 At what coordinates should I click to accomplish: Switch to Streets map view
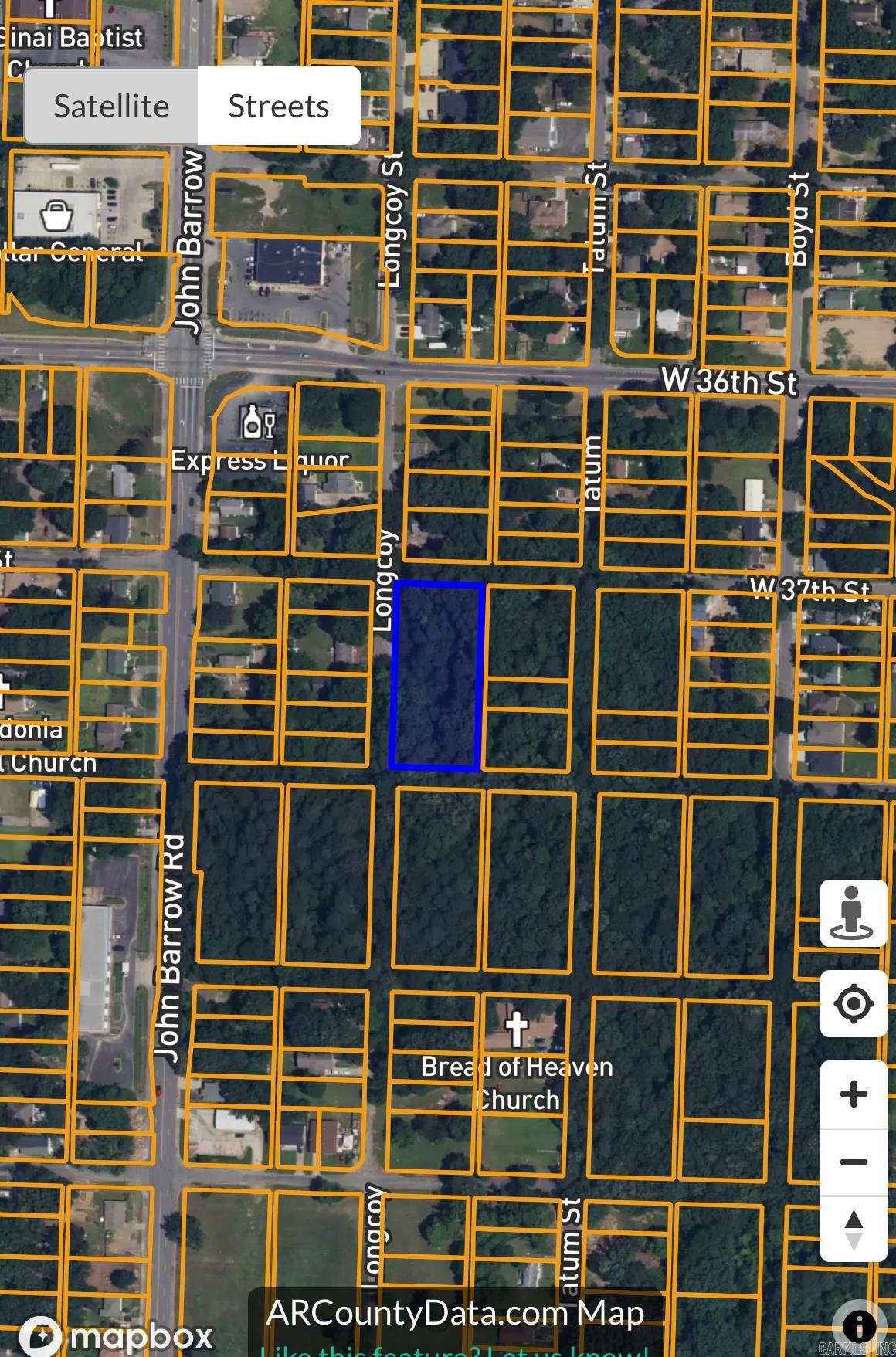[278, 106]
